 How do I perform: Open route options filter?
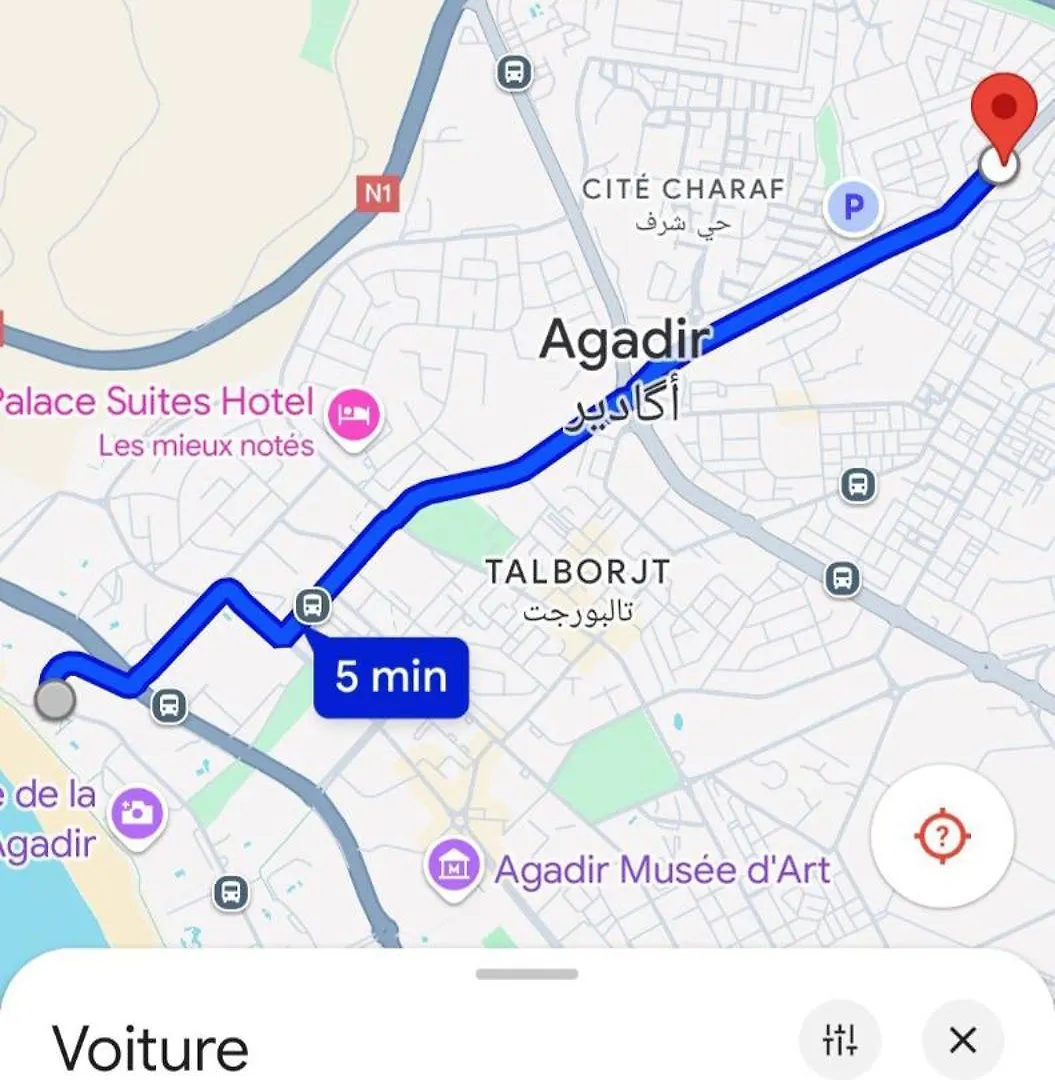point(840,1040)
